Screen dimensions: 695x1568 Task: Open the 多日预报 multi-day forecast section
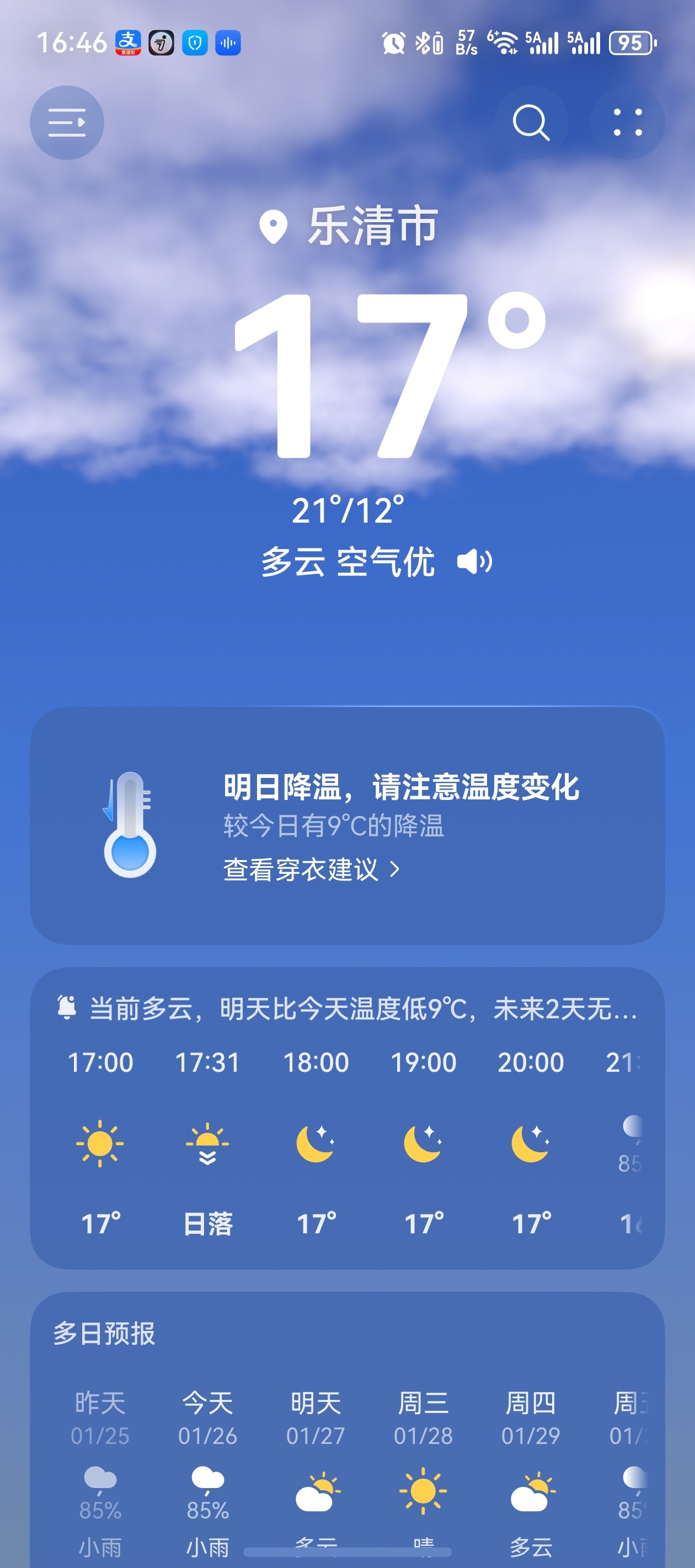click(x=104, y=1333)
